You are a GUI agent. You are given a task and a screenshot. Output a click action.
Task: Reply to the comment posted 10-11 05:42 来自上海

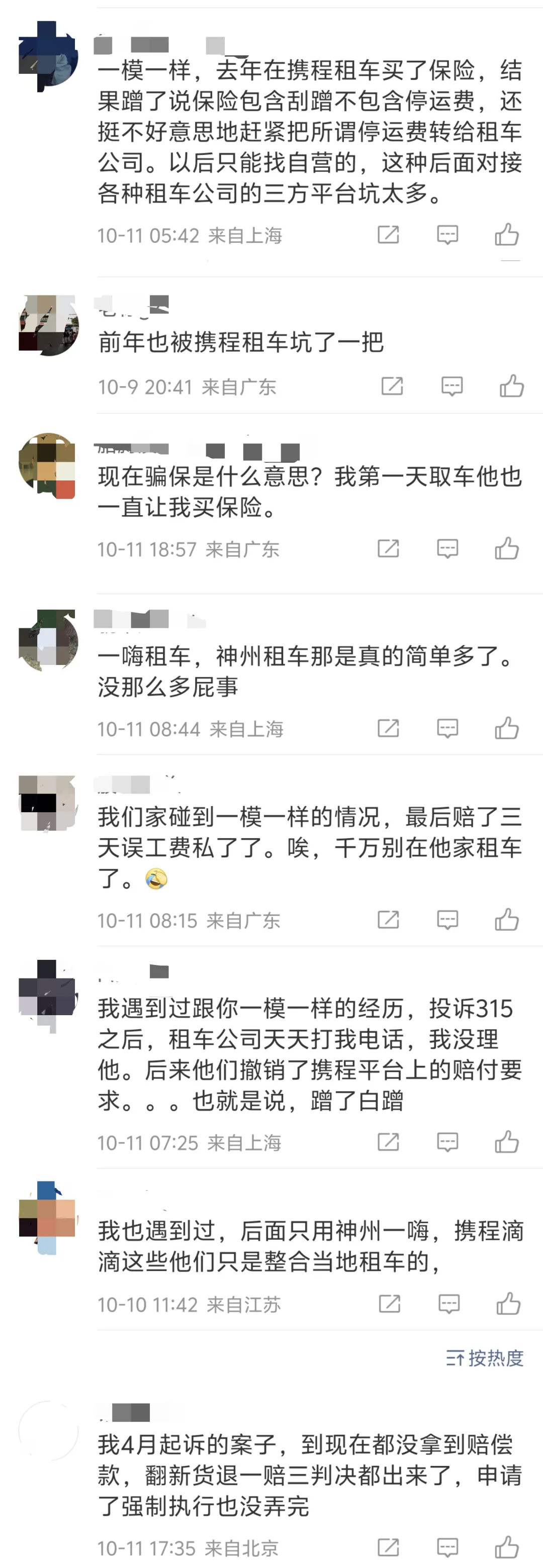[447, 234]
